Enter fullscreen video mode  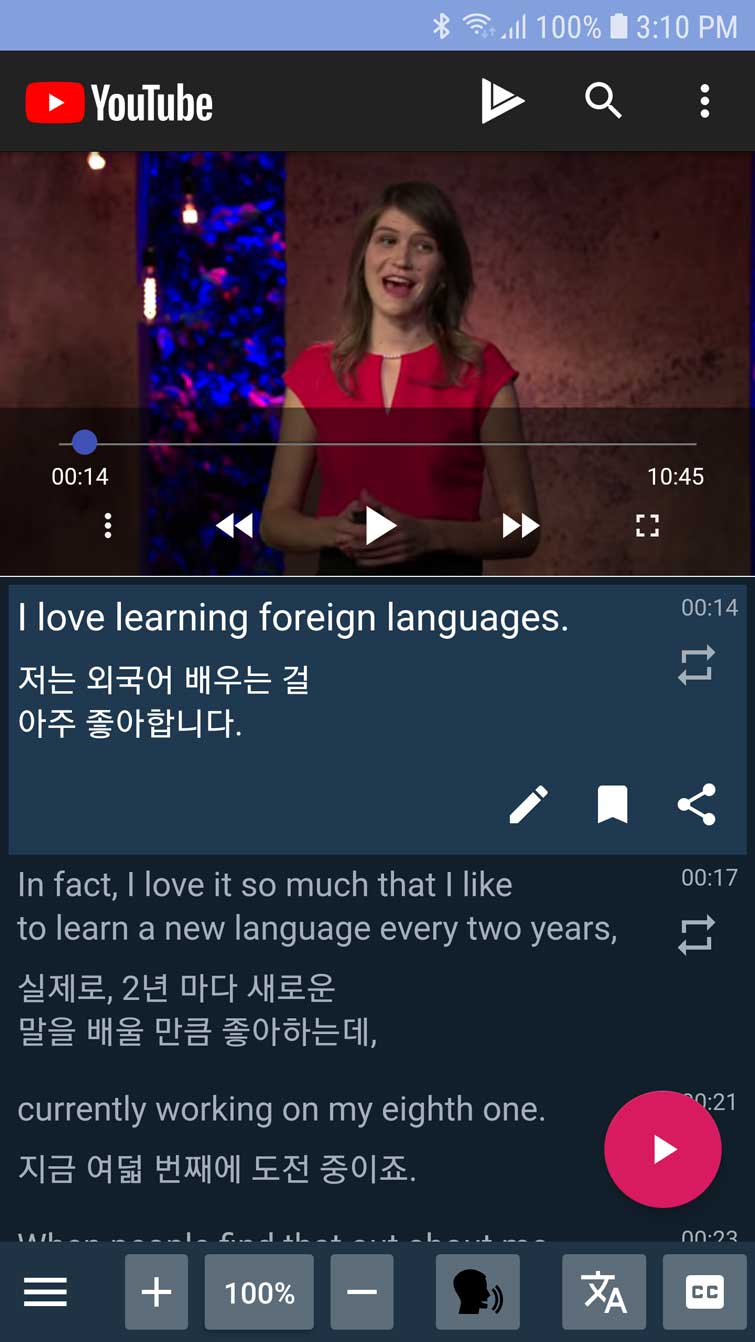[647, 525]
